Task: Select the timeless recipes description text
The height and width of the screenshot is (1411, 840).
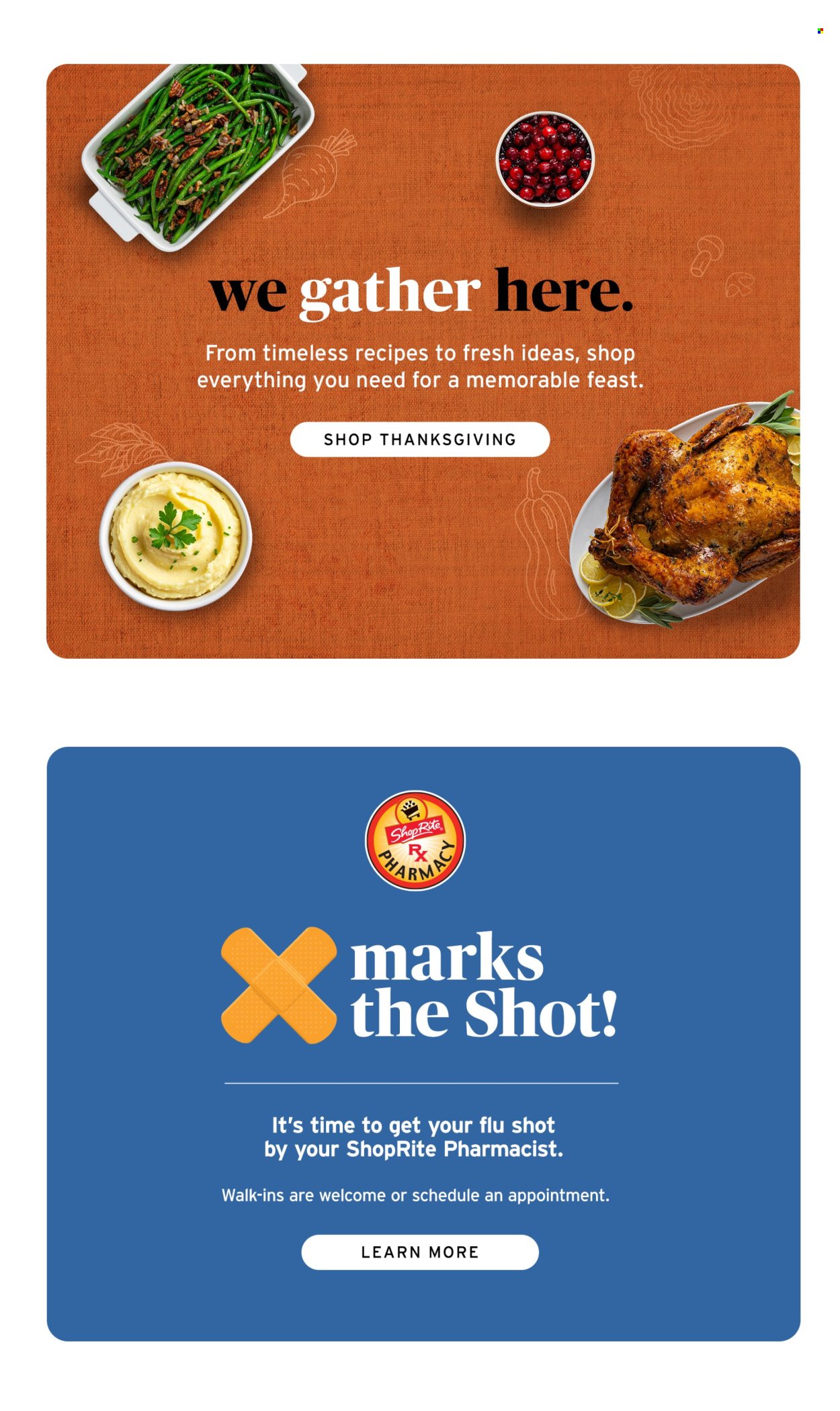Action: tap(420, 366)
